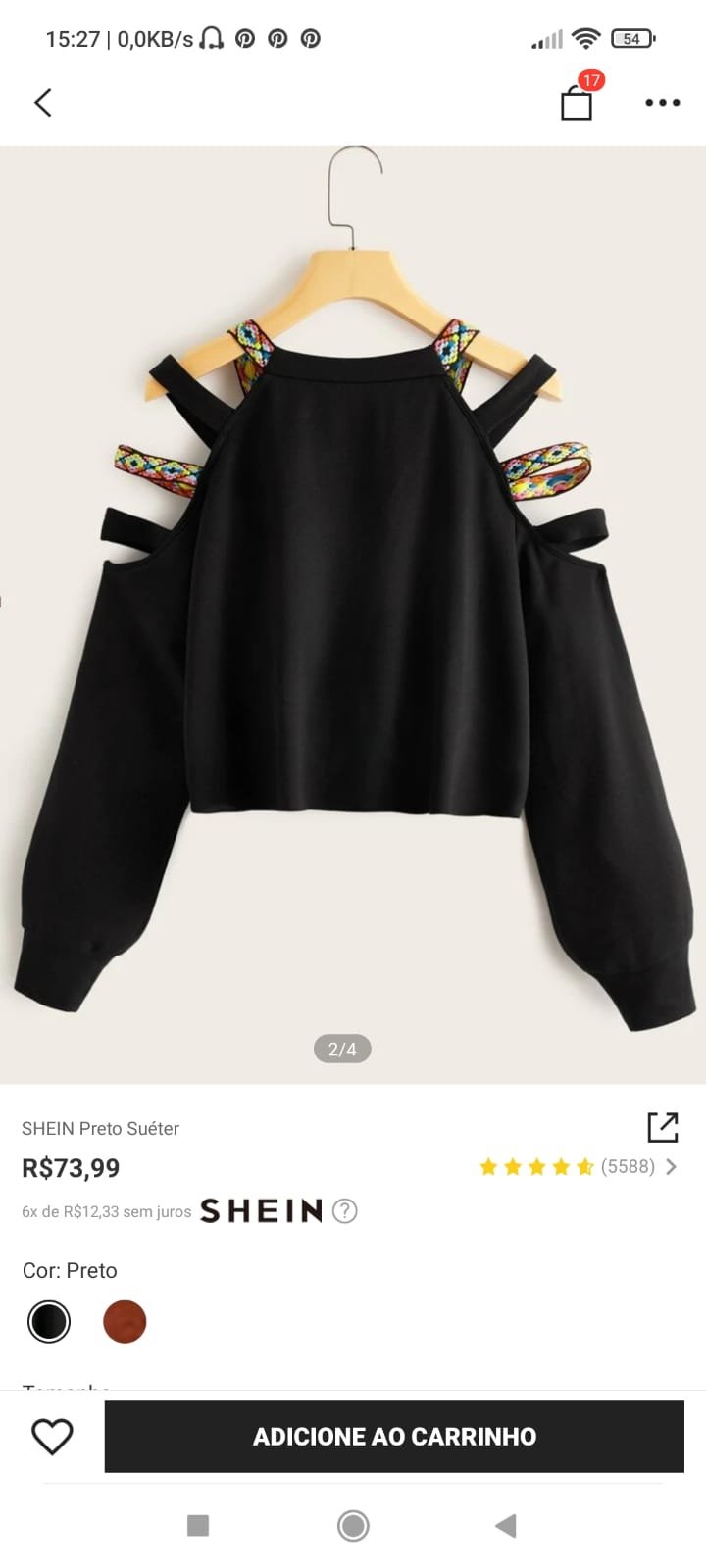The width and height of the screenshot is (706, 1568).
Task: Select the black color swatch
Action: 49,1321
